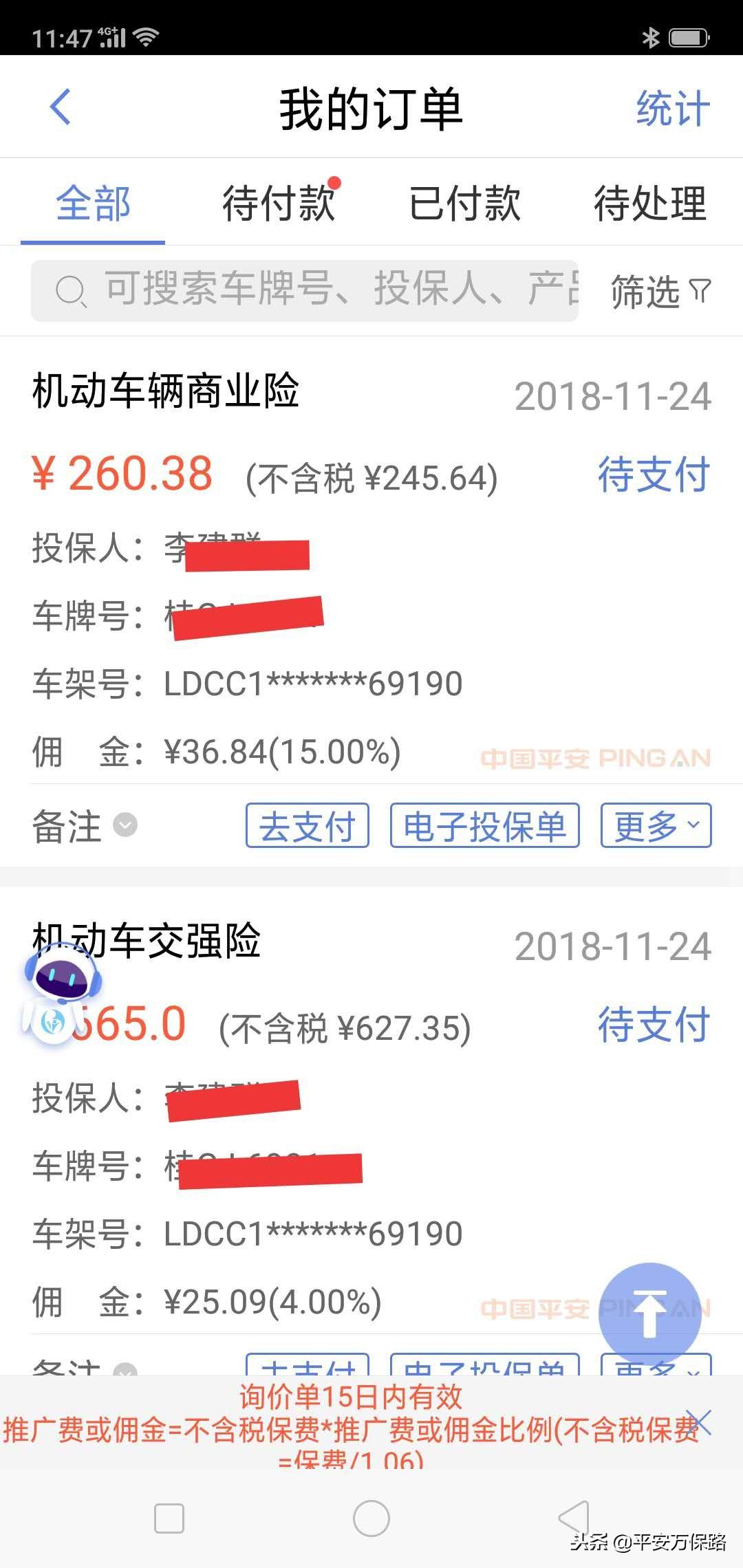Tap the system home button

pos(371,1518)
